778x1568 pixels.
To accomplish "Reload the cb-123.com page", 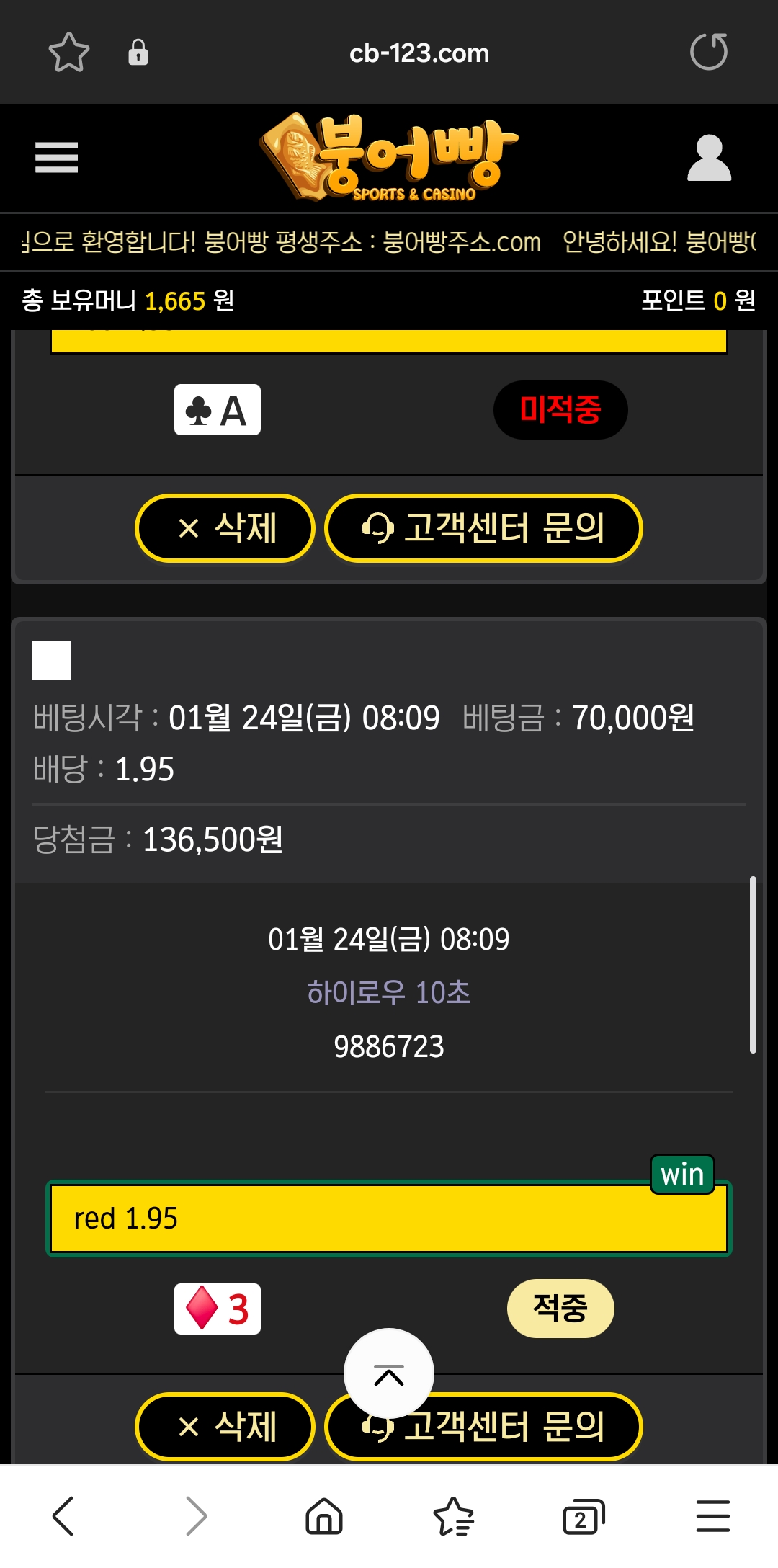I will tap(709, 53).
